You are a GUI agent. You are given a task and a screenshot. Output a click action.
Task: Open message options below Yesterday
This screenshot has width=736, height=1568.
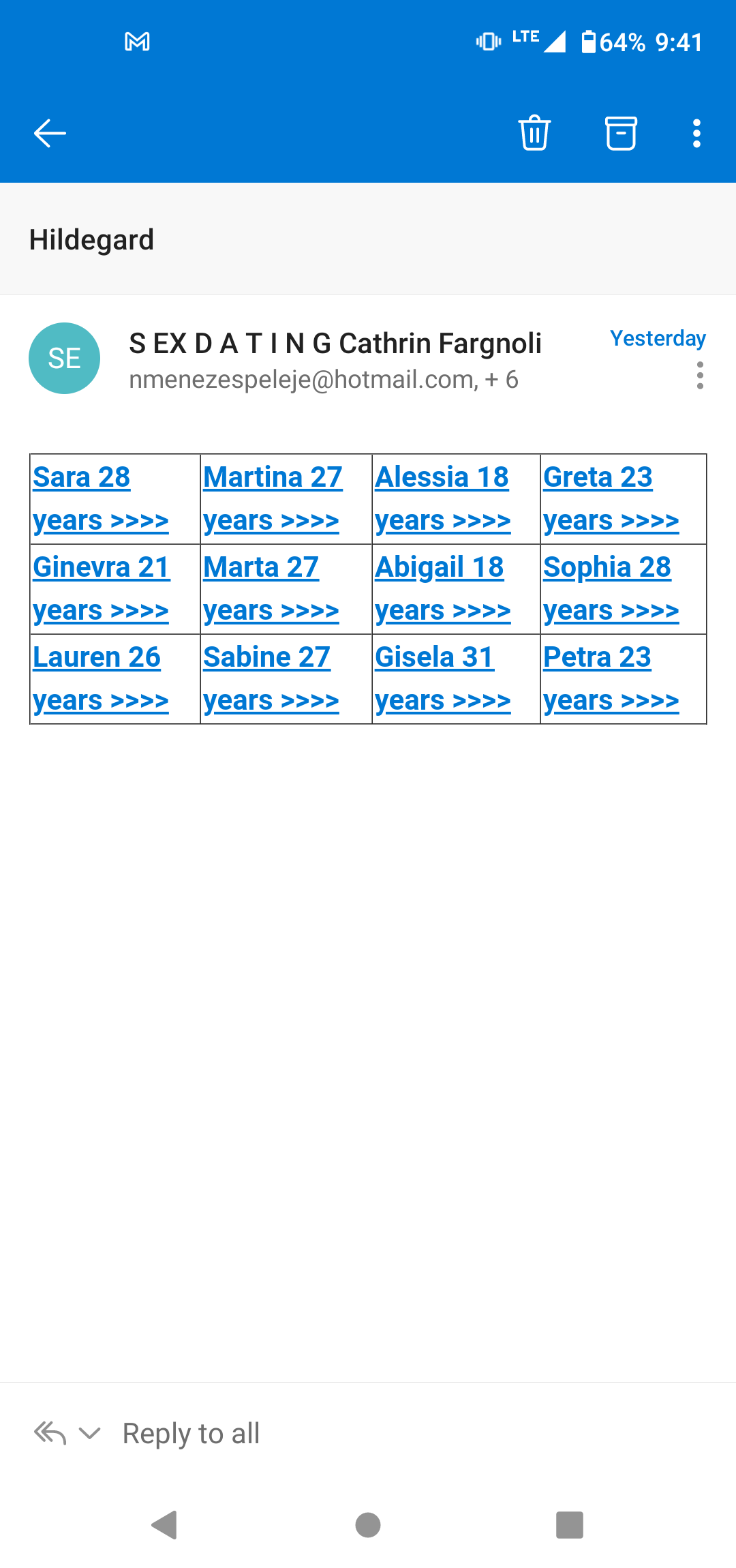700,376
